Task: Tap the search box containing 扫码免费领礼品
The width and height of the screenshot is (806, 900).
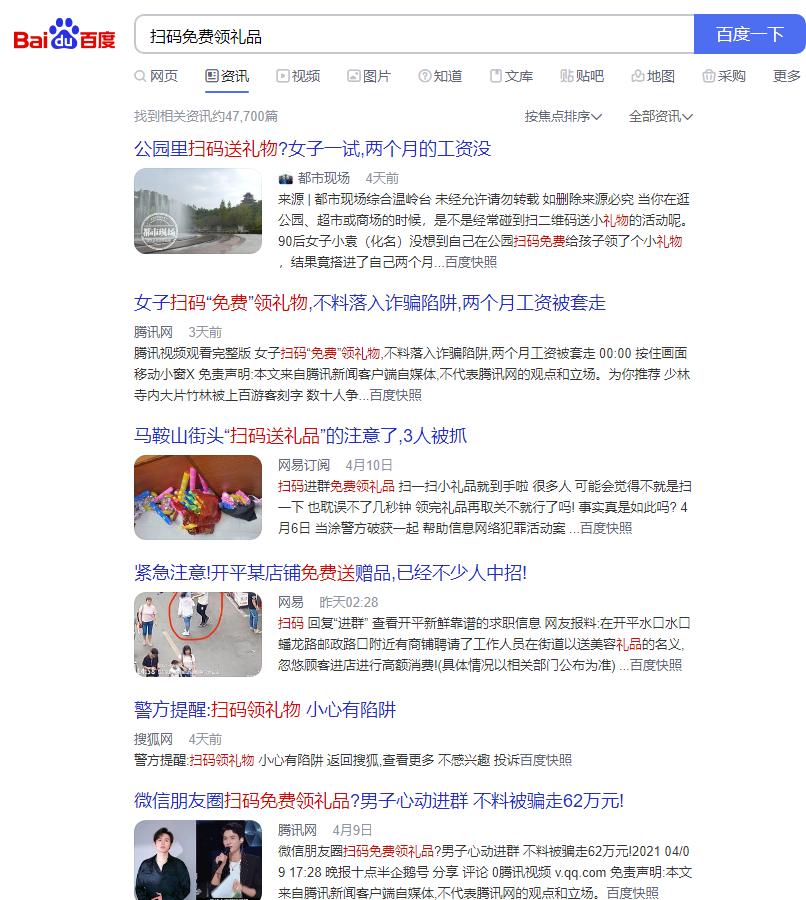Action: pyautogui.click(x=412, y=35)
